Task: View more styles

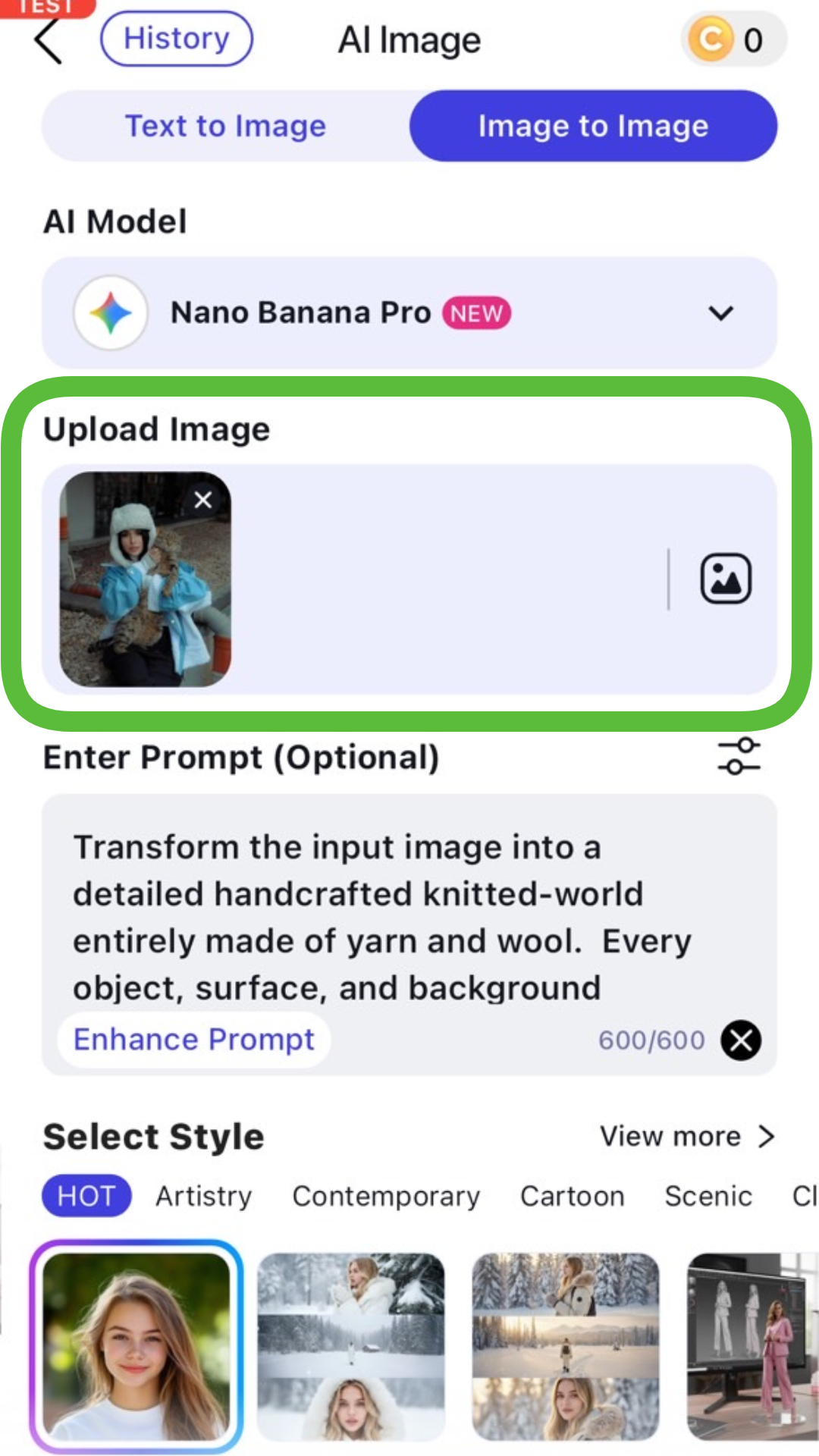Action: click(x=686, y=1136)
